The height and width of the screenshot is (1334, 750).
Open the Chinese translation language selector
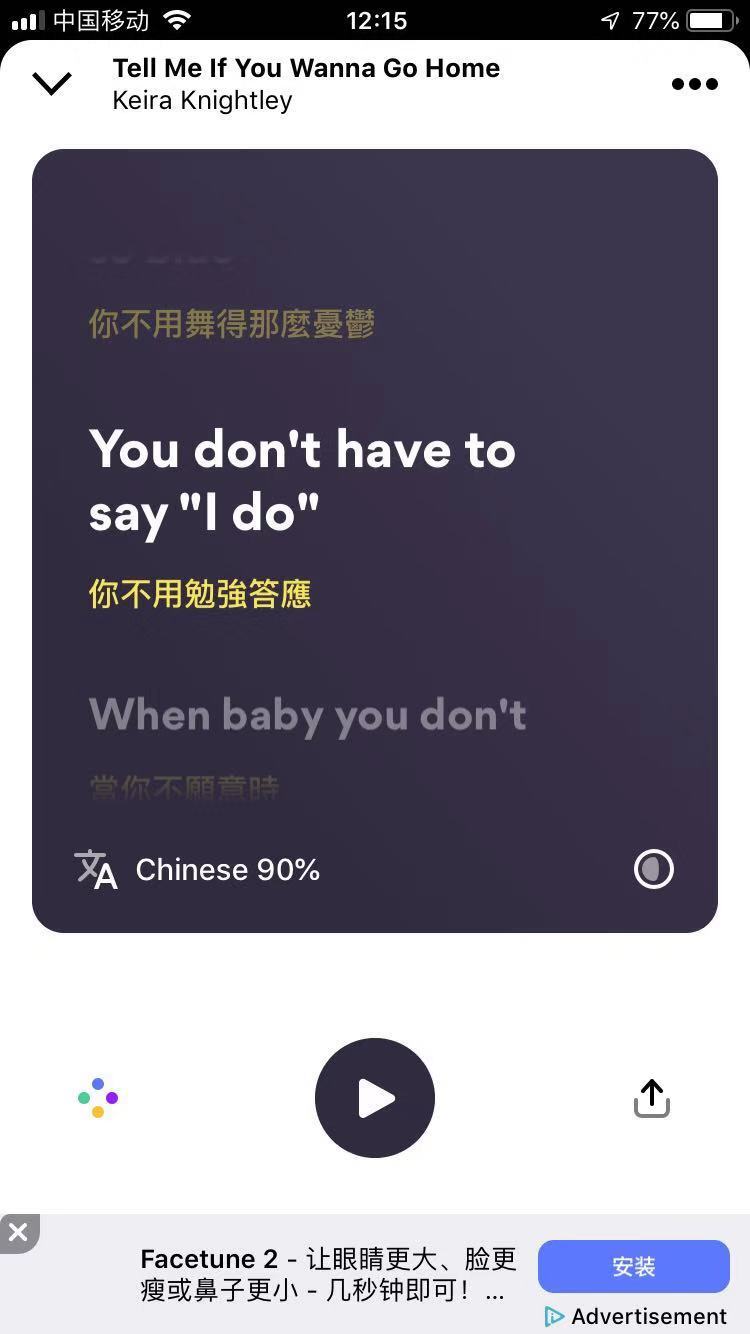point(198,870)
